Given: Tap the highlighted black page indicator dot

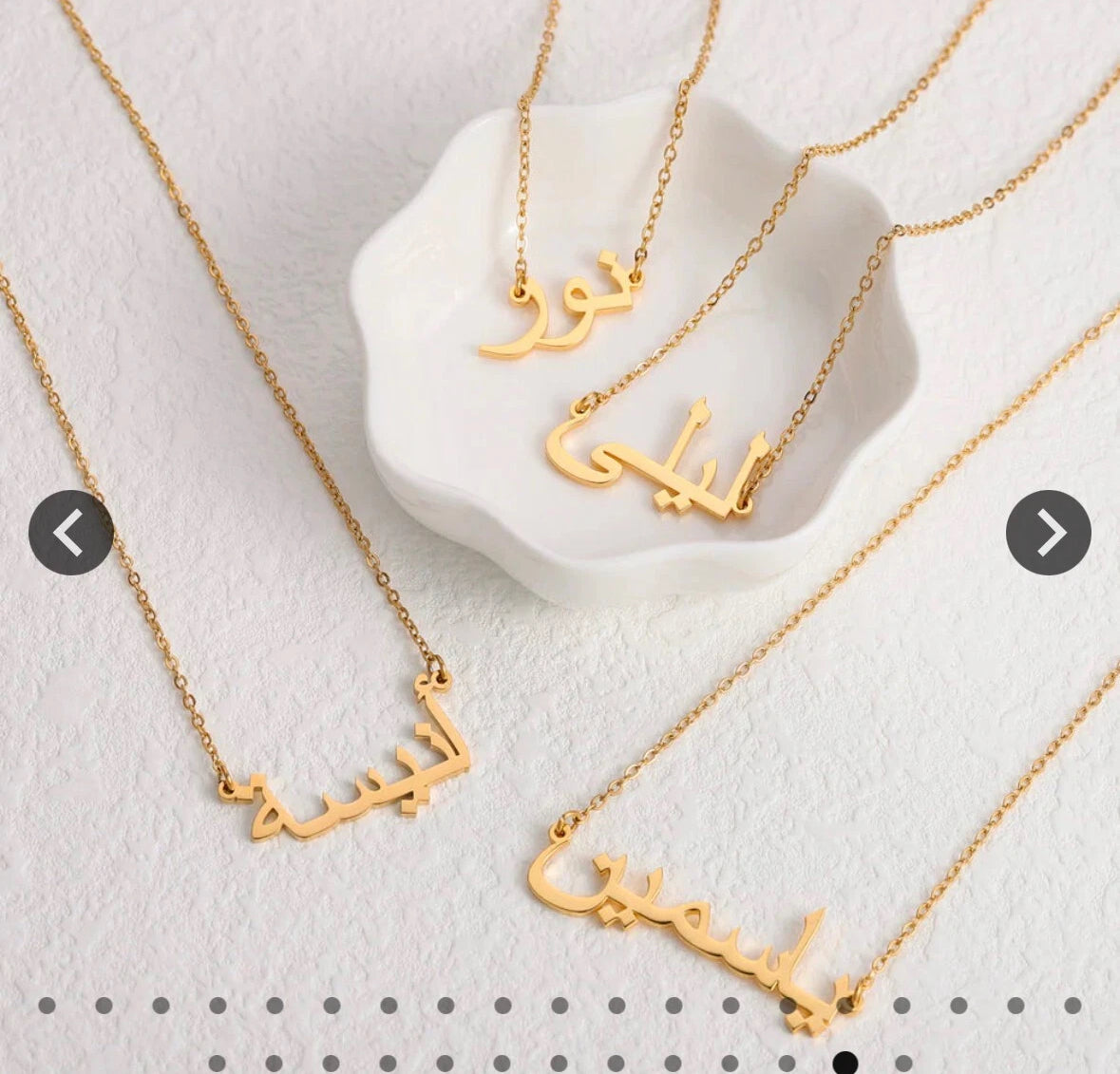Looking at the screenshot, I should pyautogui.click(x=845, y=1063).
